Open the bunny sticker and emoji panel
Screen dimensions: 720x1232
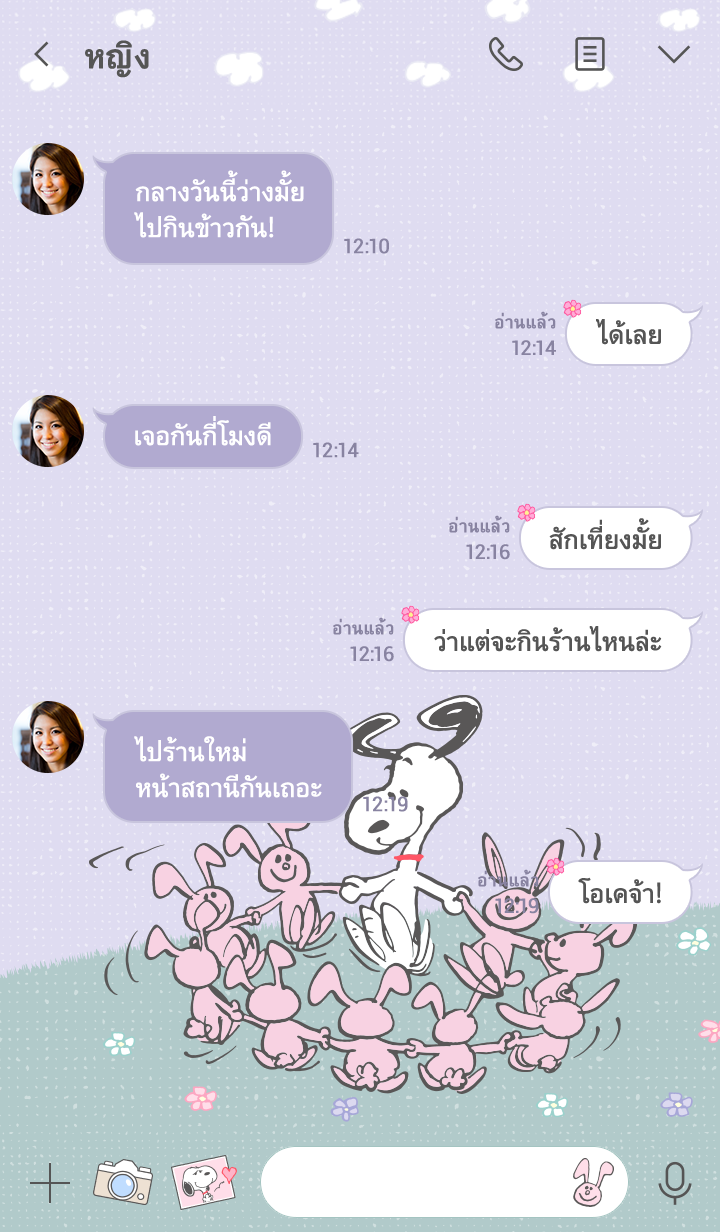592,1182
